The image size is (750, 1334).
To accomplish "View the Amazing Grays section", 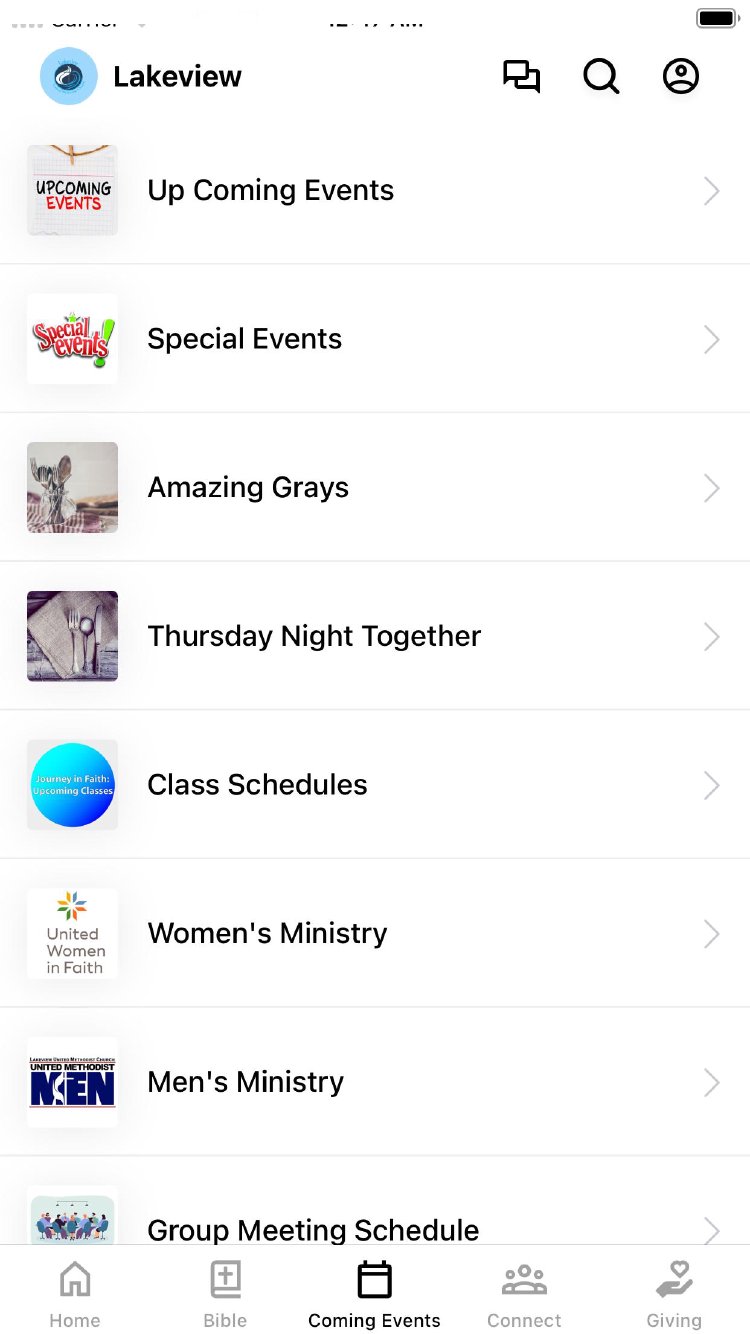I will 375,487.
